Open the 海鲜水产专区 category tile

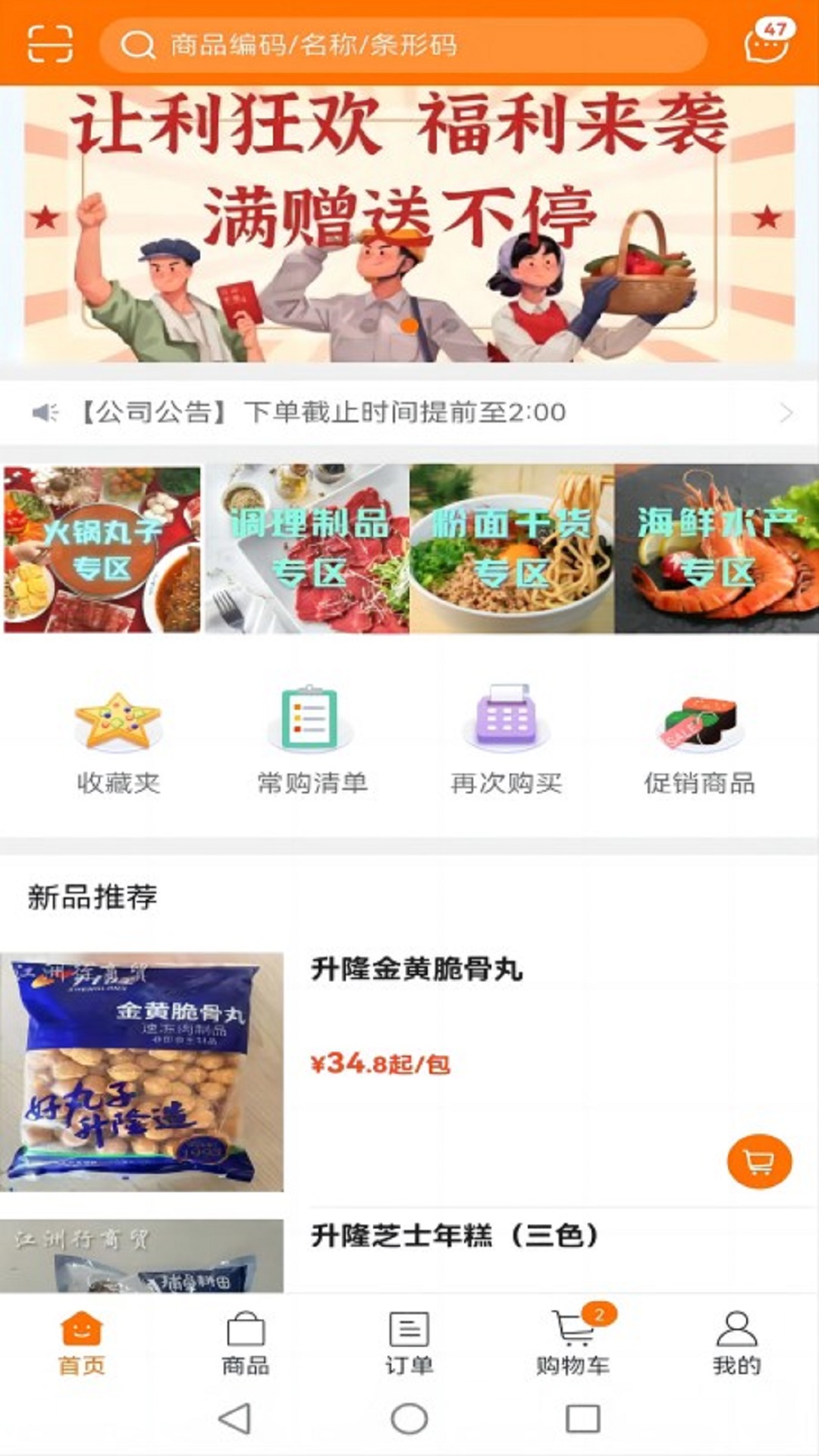717,549
